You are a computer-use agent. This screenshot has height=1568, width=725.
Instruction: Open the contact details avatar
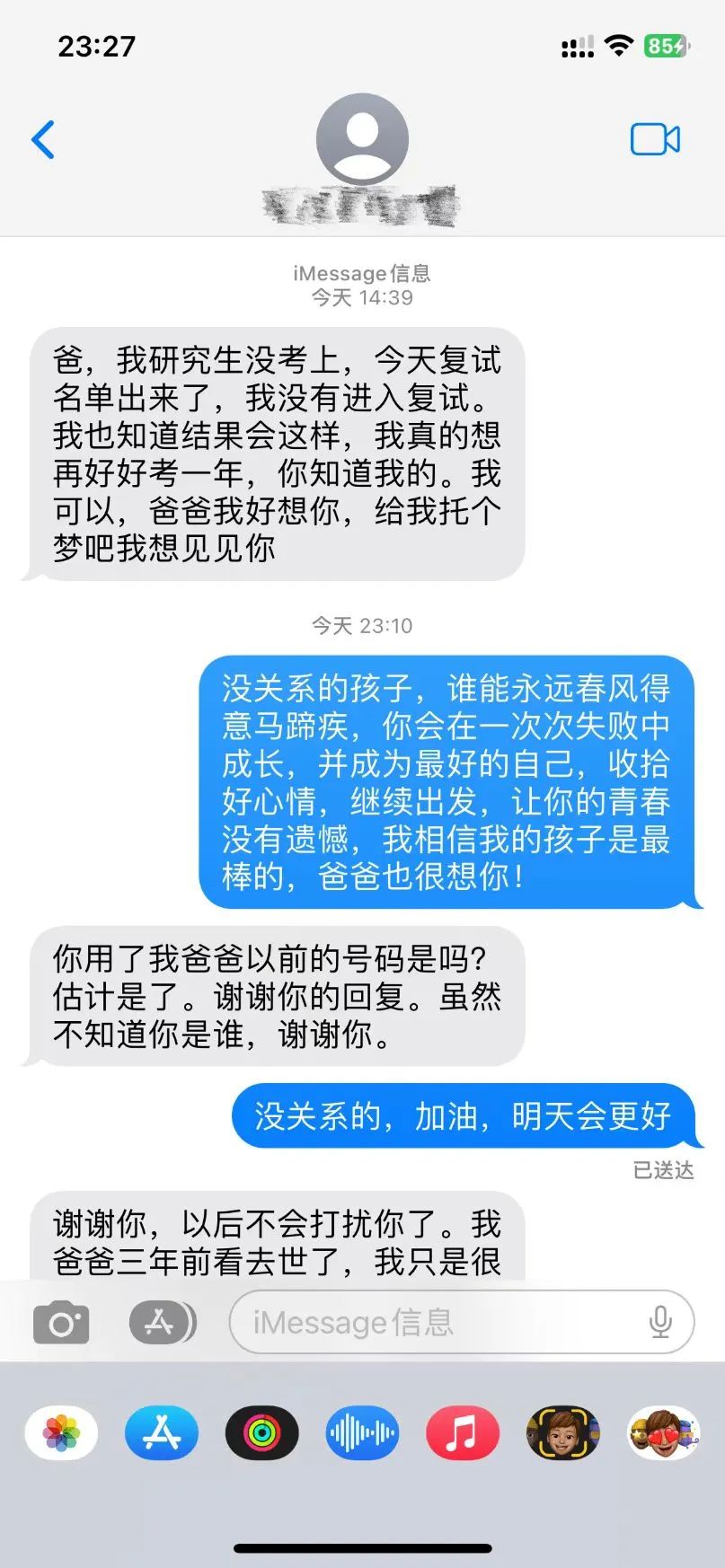[x=362, y=139]
